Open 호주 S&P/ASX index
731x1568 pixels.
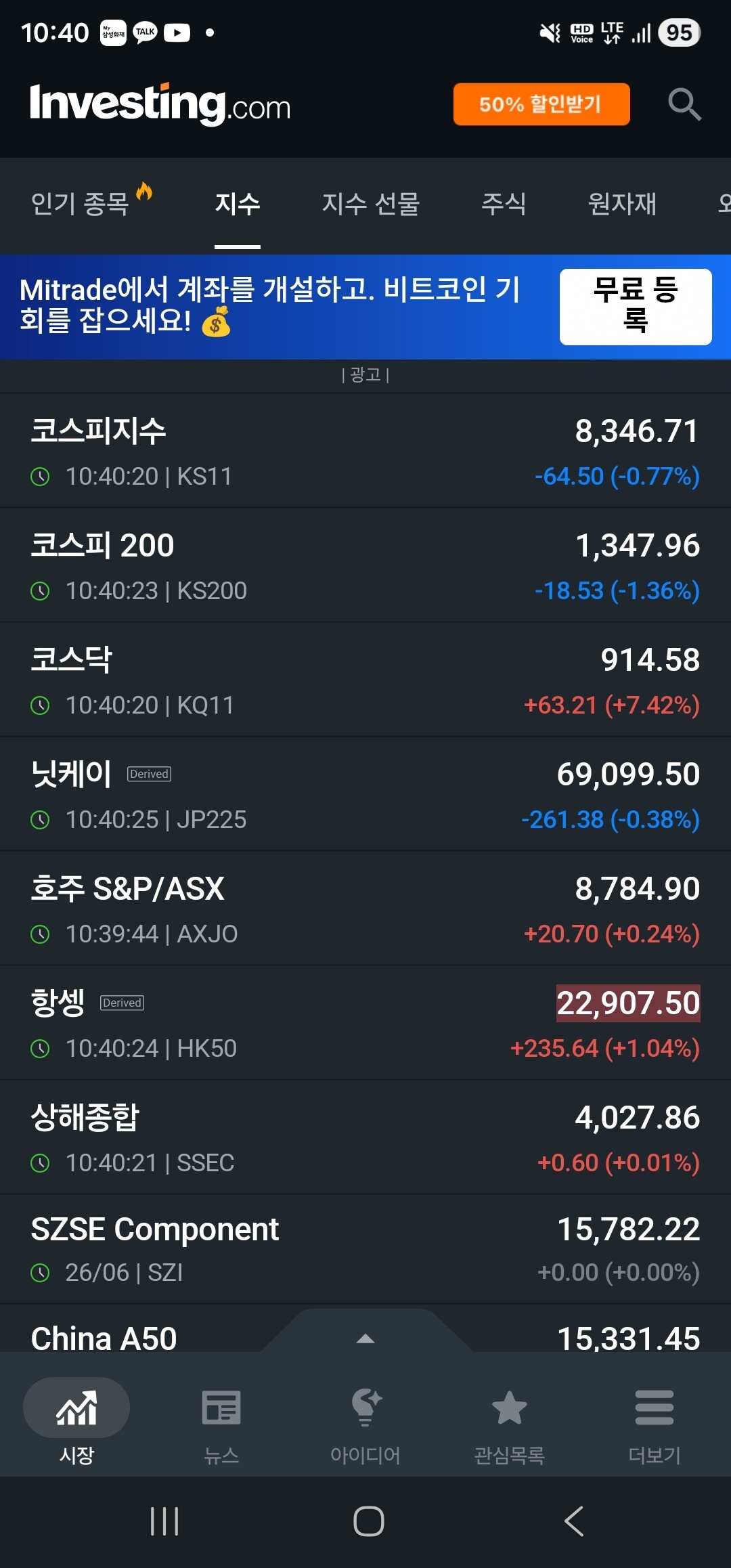pyautogui.click(x=365, y=909)
